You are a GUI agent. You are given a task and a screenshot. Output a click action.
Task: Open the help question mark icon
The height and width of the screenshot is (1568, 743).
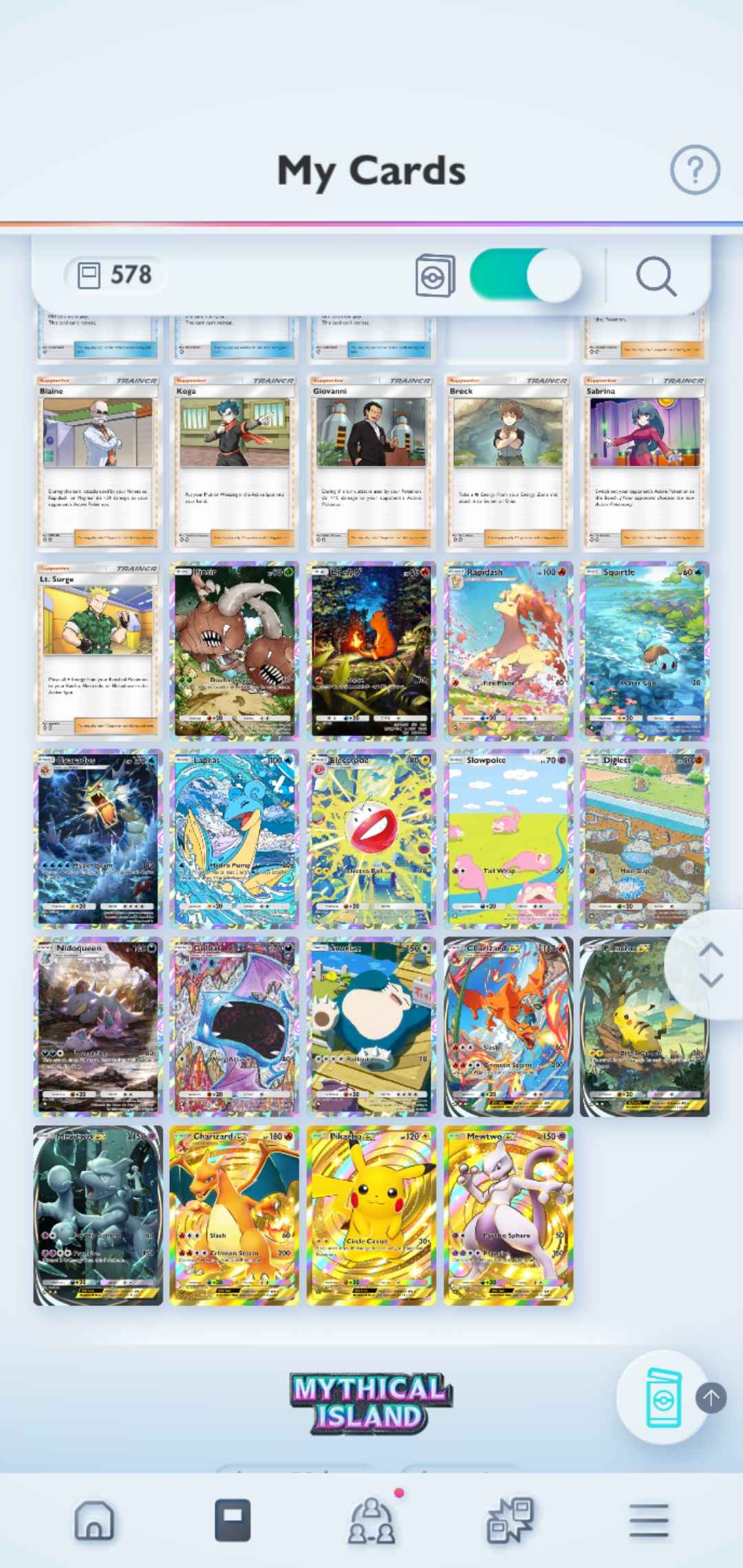click(x=695, y=170)
